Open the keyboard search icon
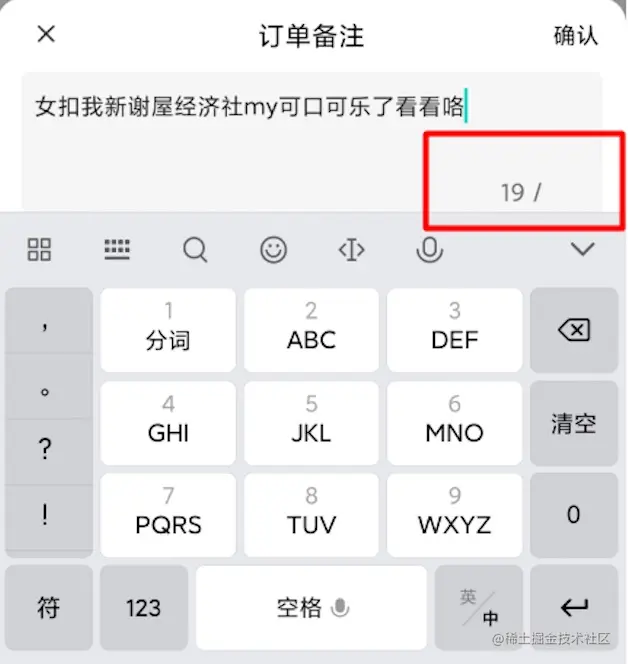 [195, 250]
